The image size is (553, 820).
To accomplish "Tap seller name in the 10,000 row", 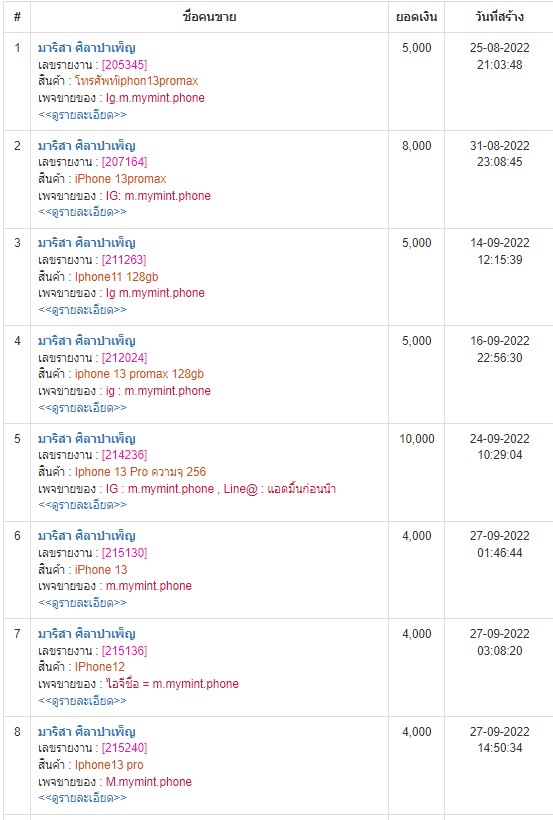I will point(86,438).
